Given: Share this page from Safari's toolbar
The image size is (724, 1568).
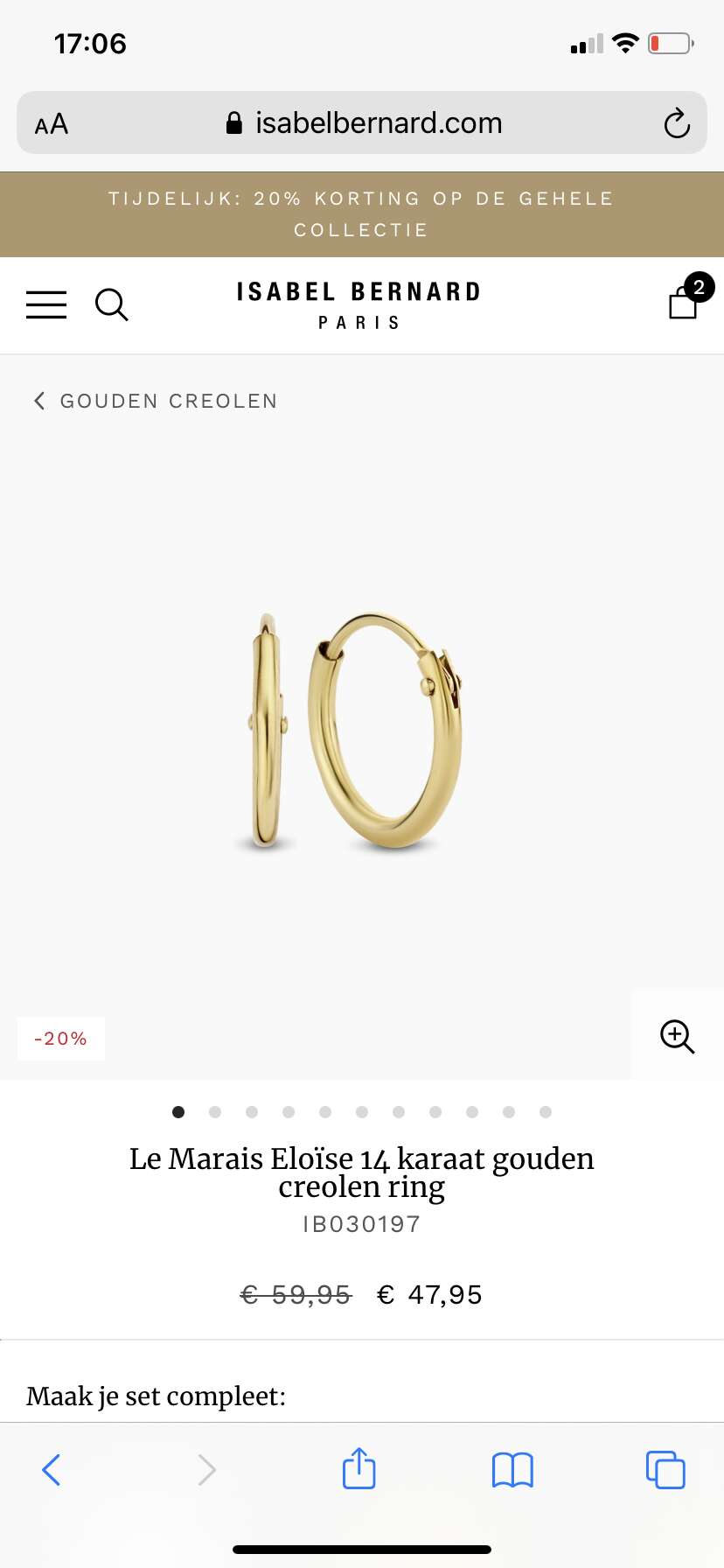Looking at the screenshot, I should click(x=359, y=1468).
